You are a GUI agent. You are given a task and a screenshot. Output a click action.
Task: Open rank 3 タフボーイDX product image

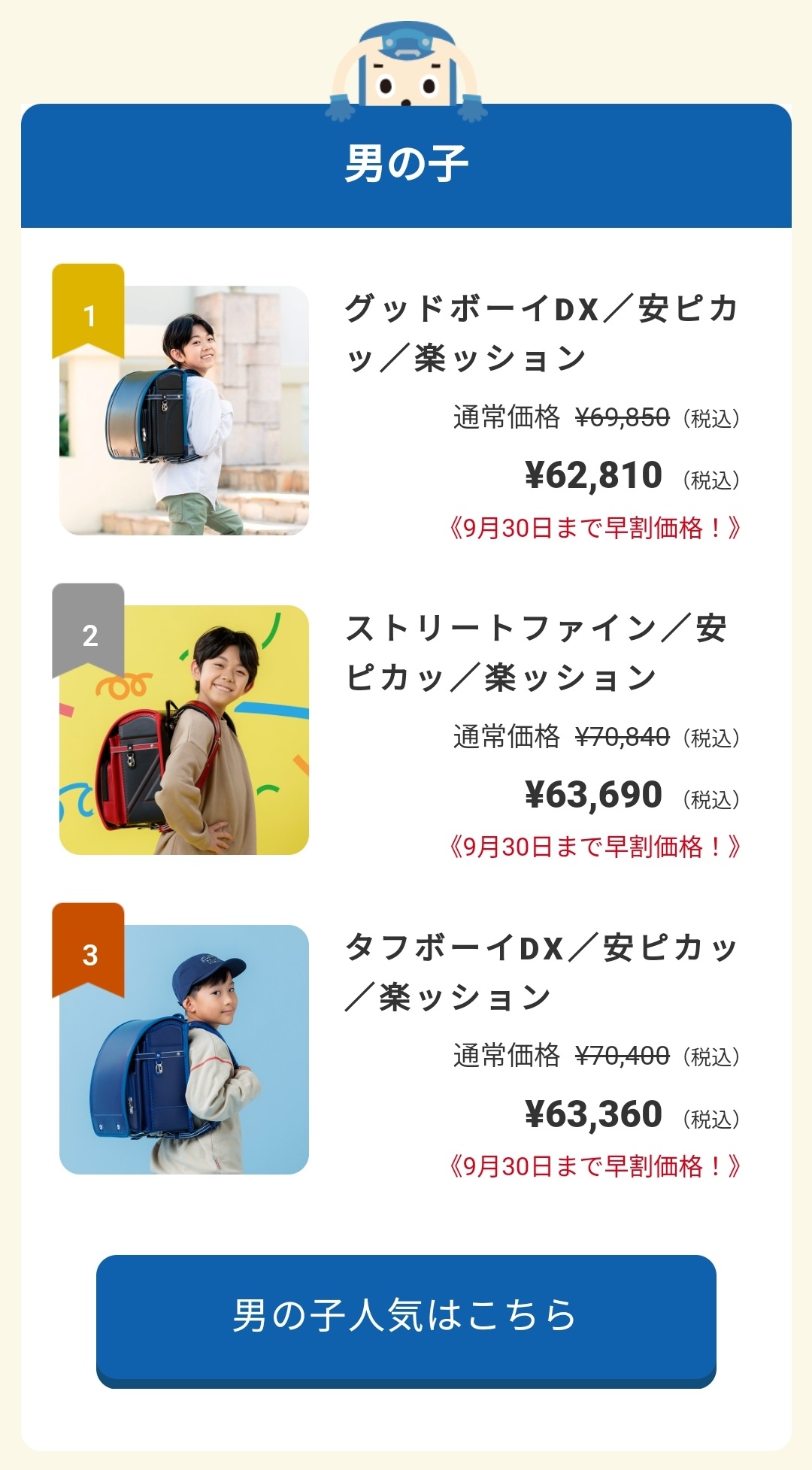pyautogui.click(x=184, y=1050)
